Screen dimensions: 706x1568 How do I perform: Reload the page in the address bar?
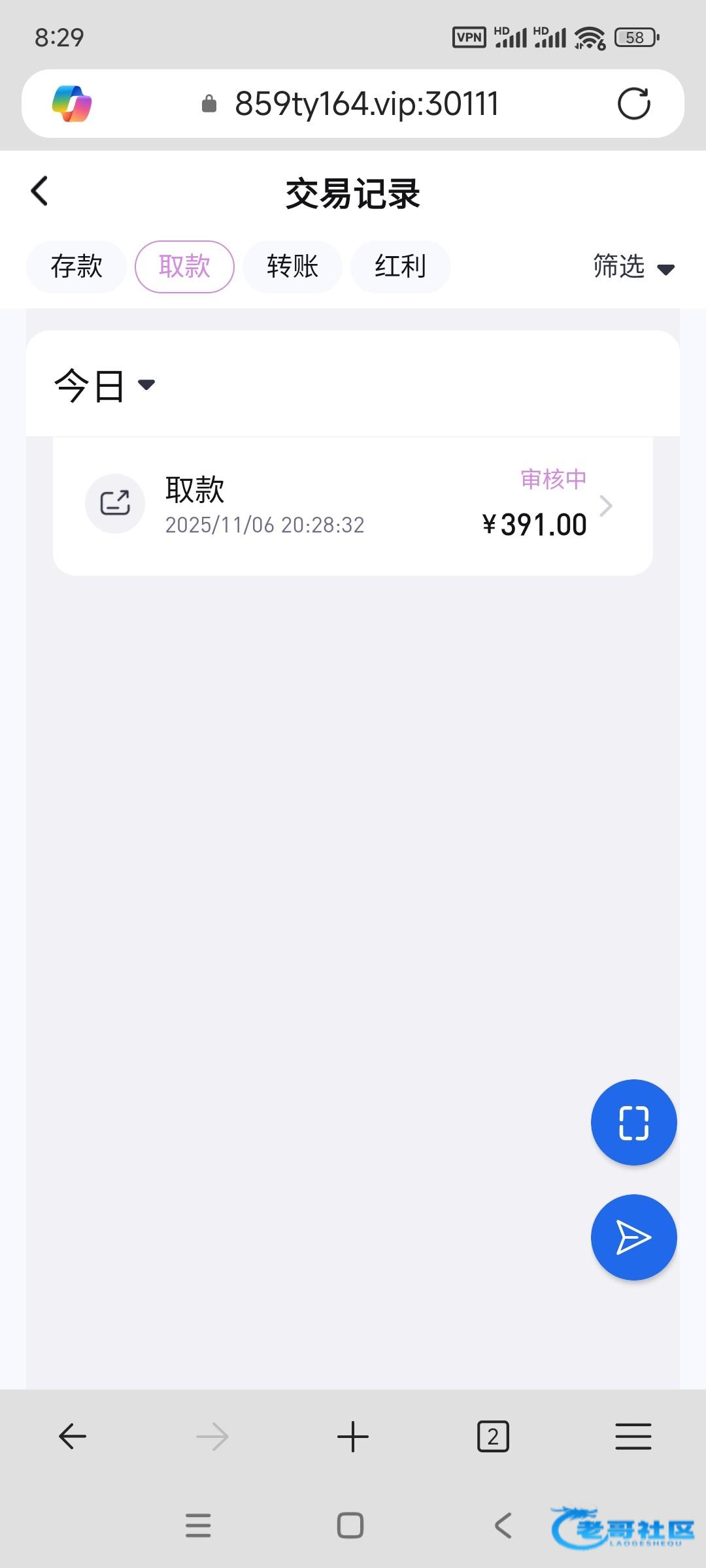(633, 104)
